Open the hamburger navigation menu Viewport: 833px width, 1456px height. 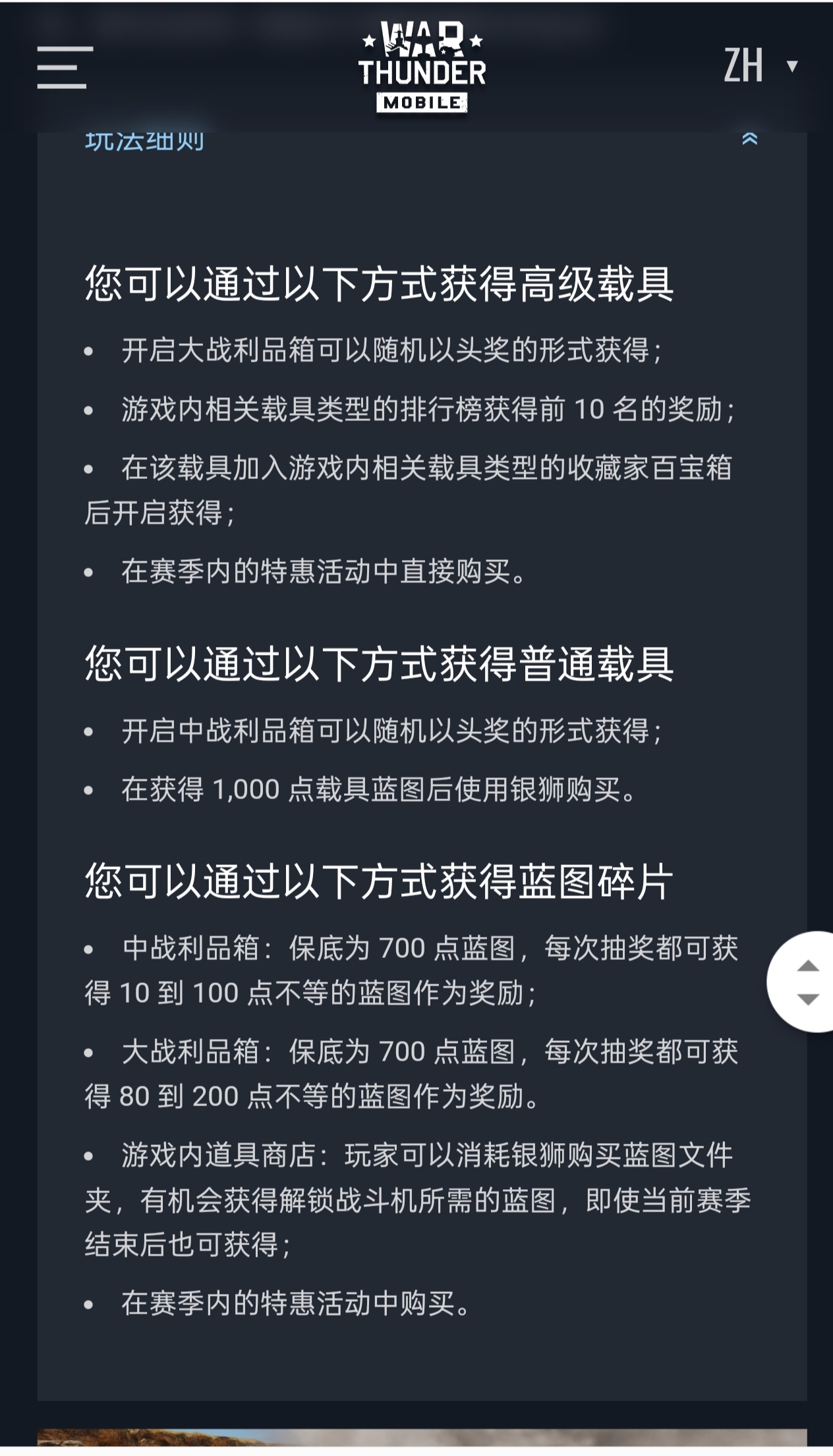[x=65, y=67]
